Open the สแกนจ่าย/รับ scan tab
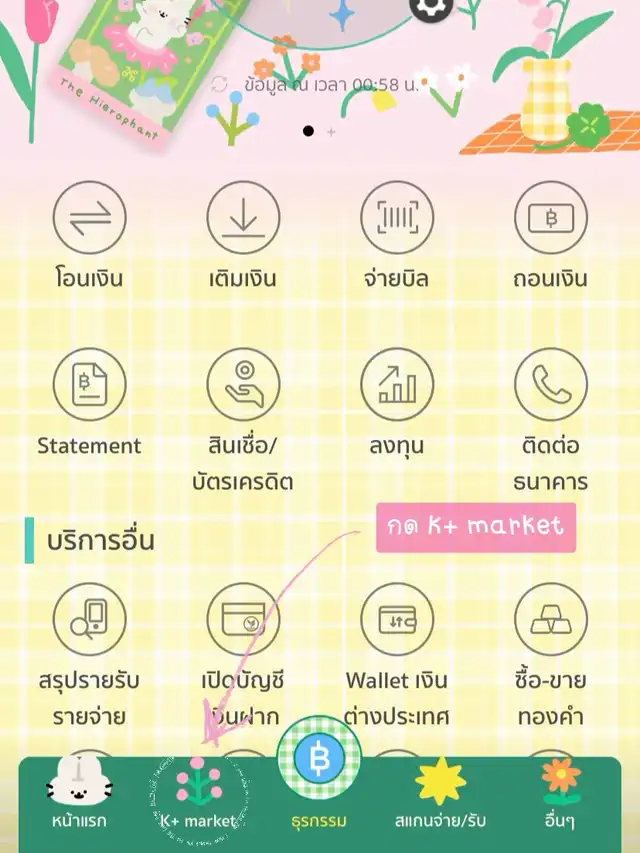The width and height of the screenshot is (640, 853). point(441,795)
